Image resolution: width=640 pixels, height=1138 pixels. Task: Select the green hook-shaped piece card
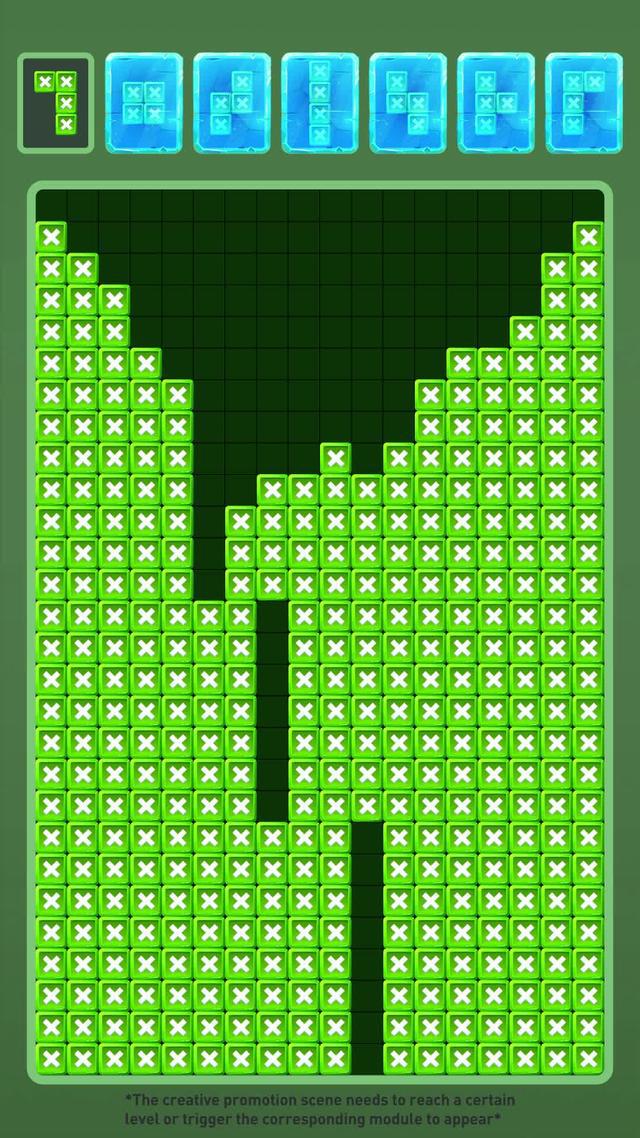click(x=56, y=103)
